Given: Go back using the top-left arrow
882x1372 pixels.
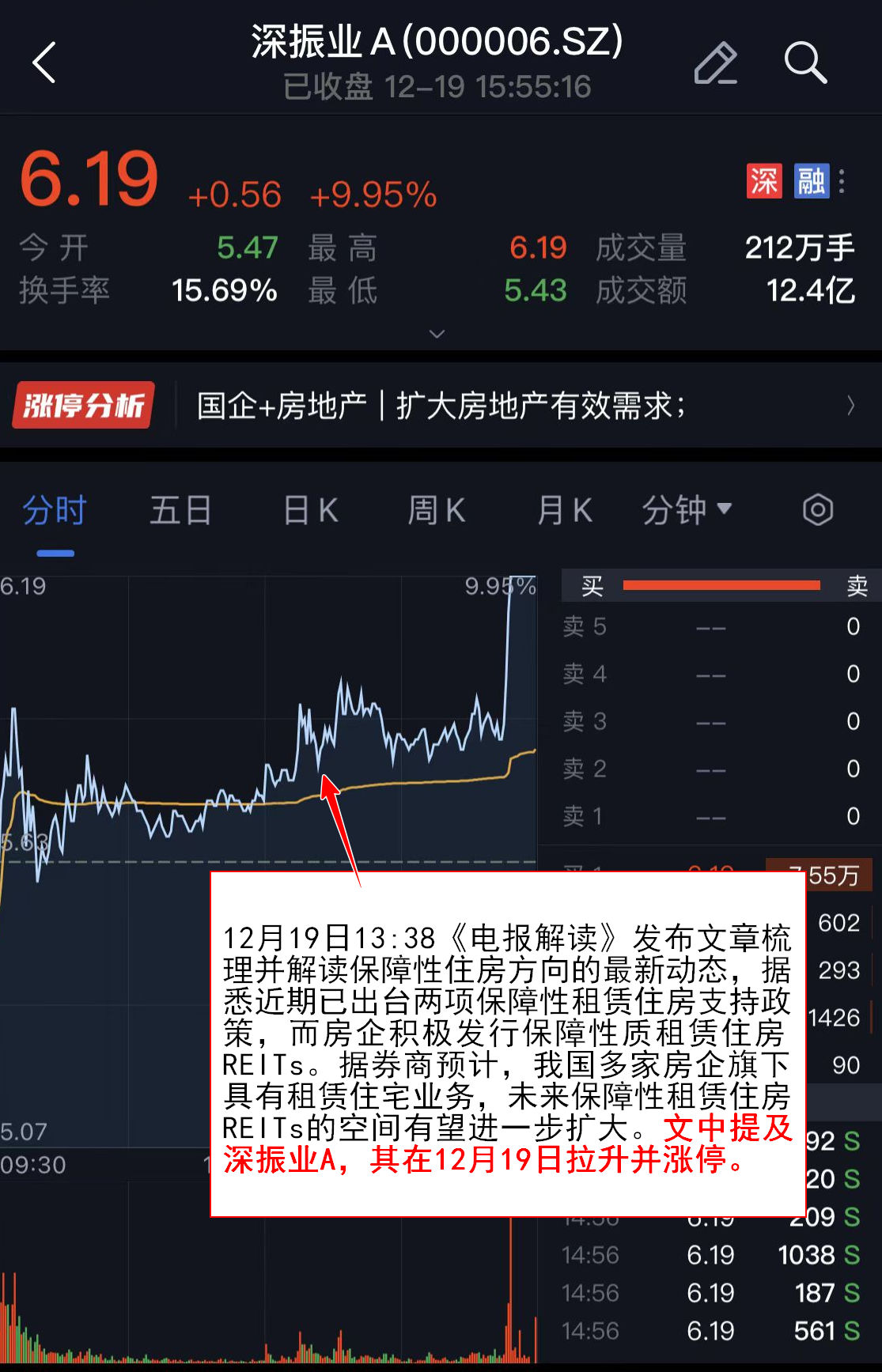Looking at the screenshot, I should click(45, 62).
